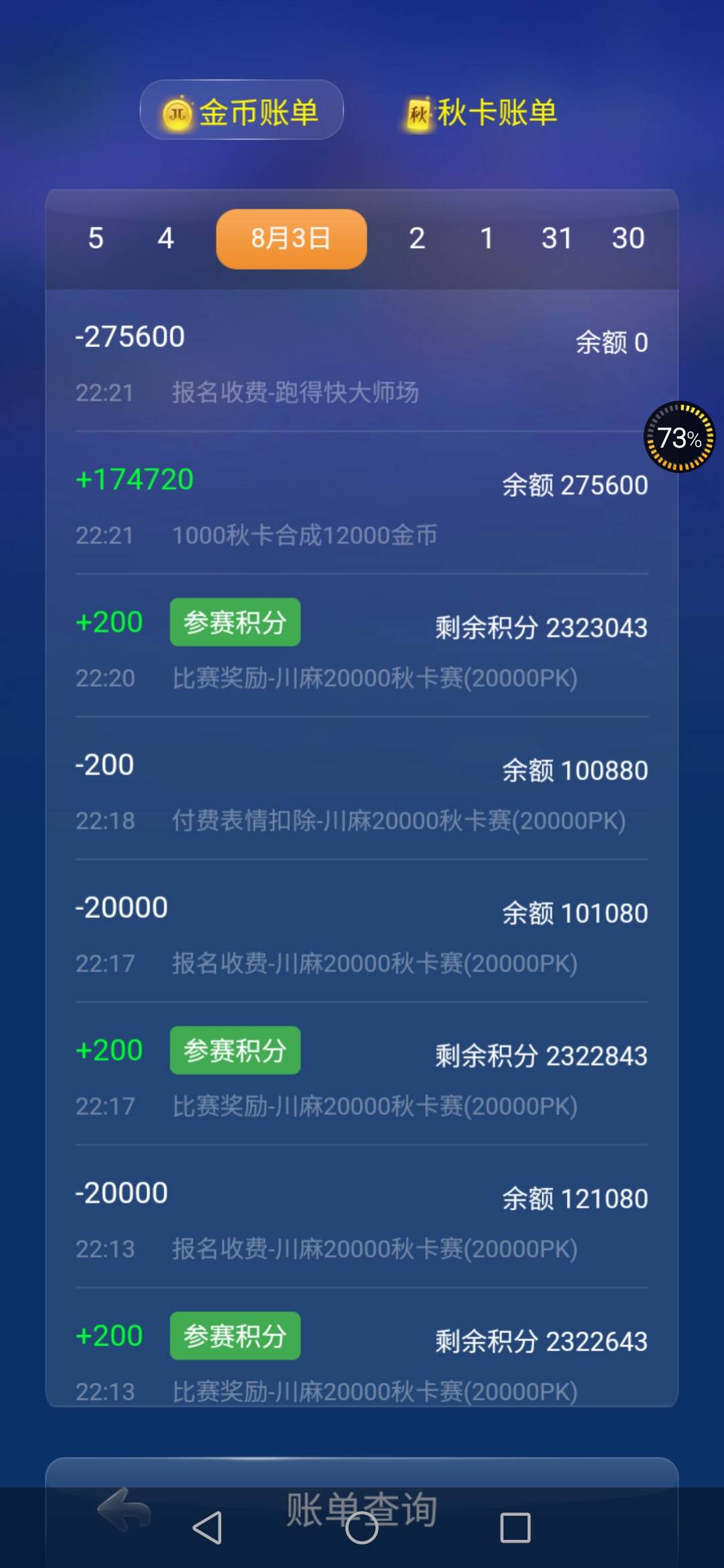Click the first 参赛积分 green badge
Screen dimensions: 724x1568
235,622
